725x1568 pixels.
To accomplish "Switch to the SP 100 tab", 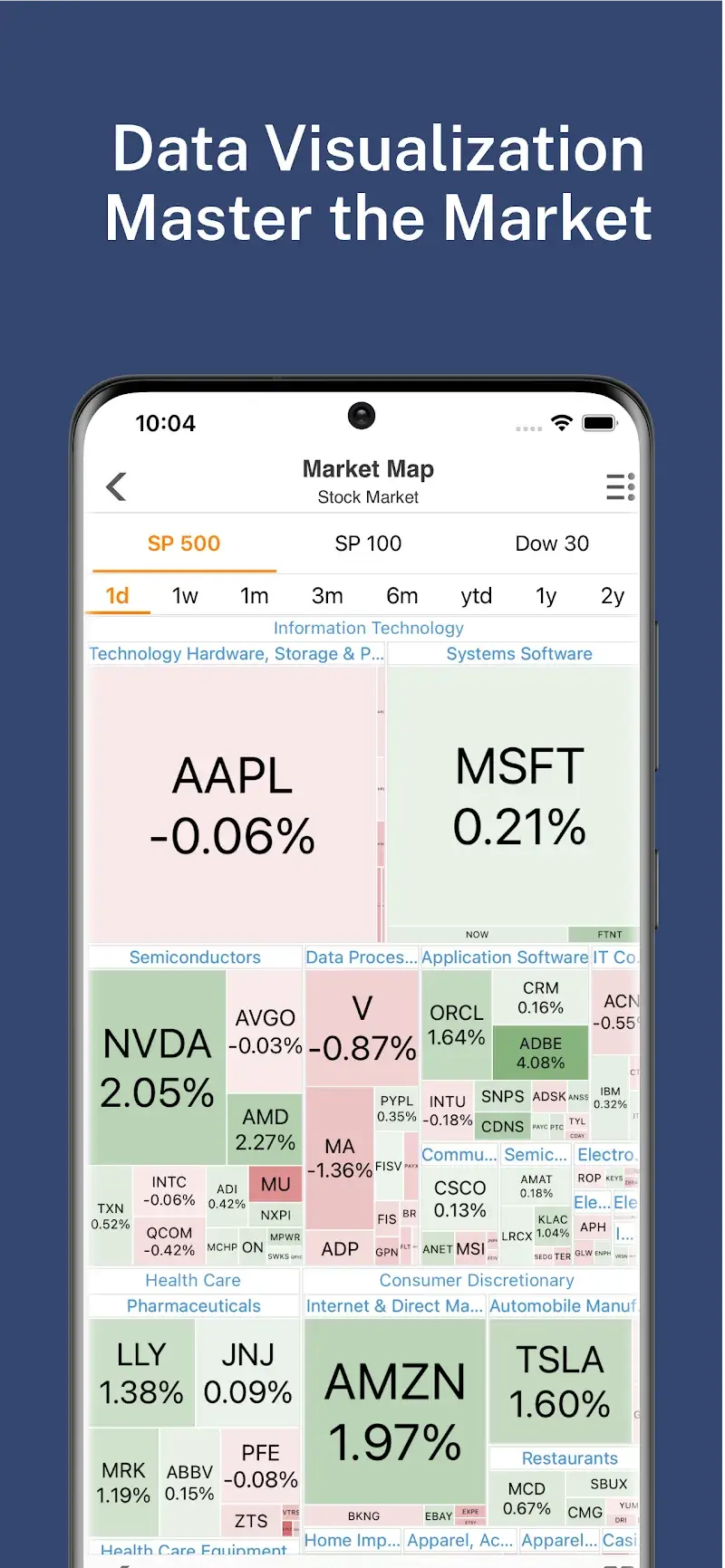I will point(368,544).
